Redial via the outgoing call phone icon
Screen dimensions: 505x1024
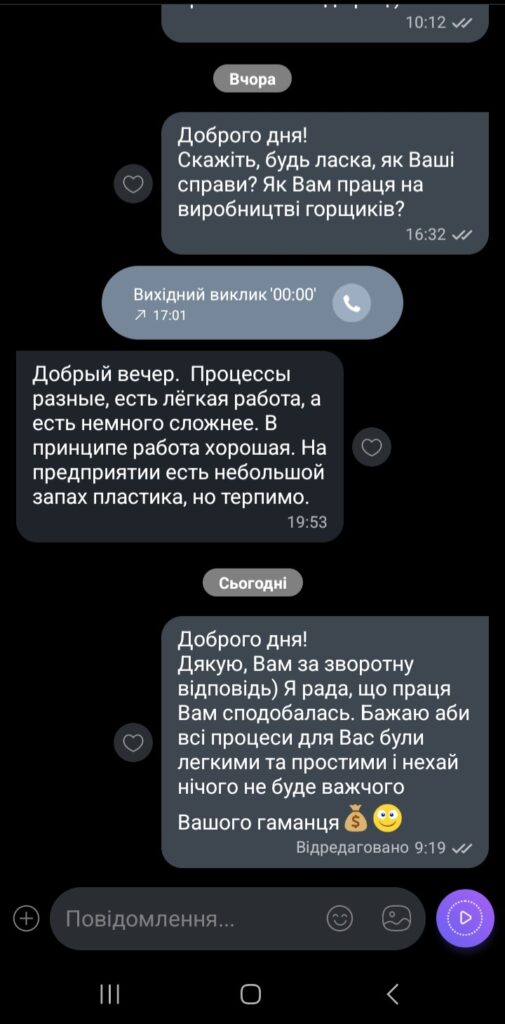pyautogui.click(x=351, y=303)
